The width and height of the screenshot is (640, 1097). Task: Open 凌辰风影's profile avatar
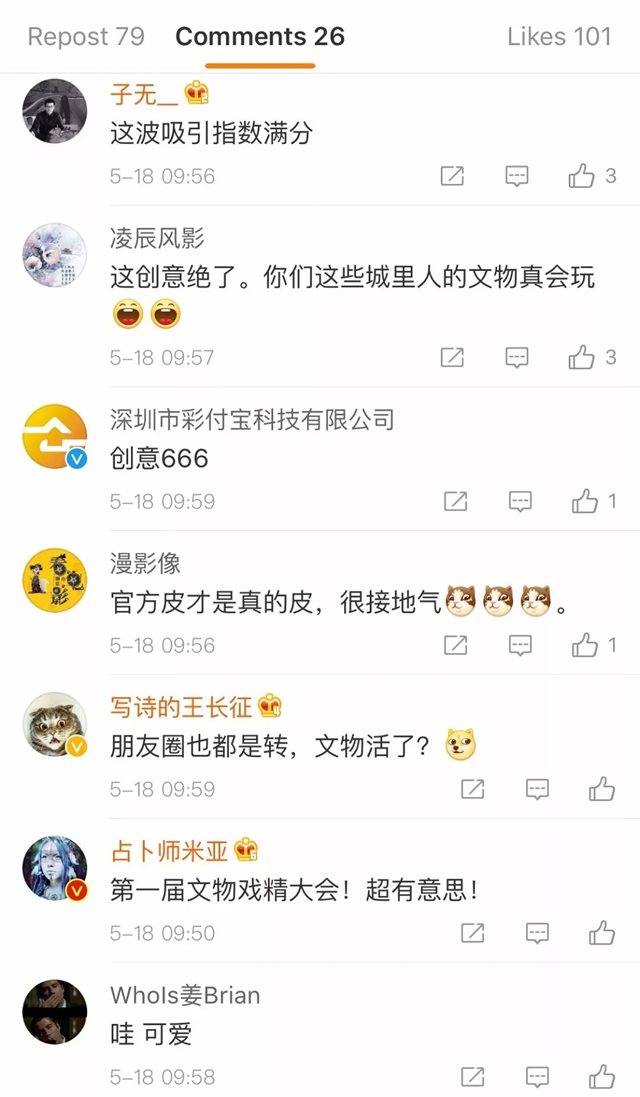click(x=54, y=256)
